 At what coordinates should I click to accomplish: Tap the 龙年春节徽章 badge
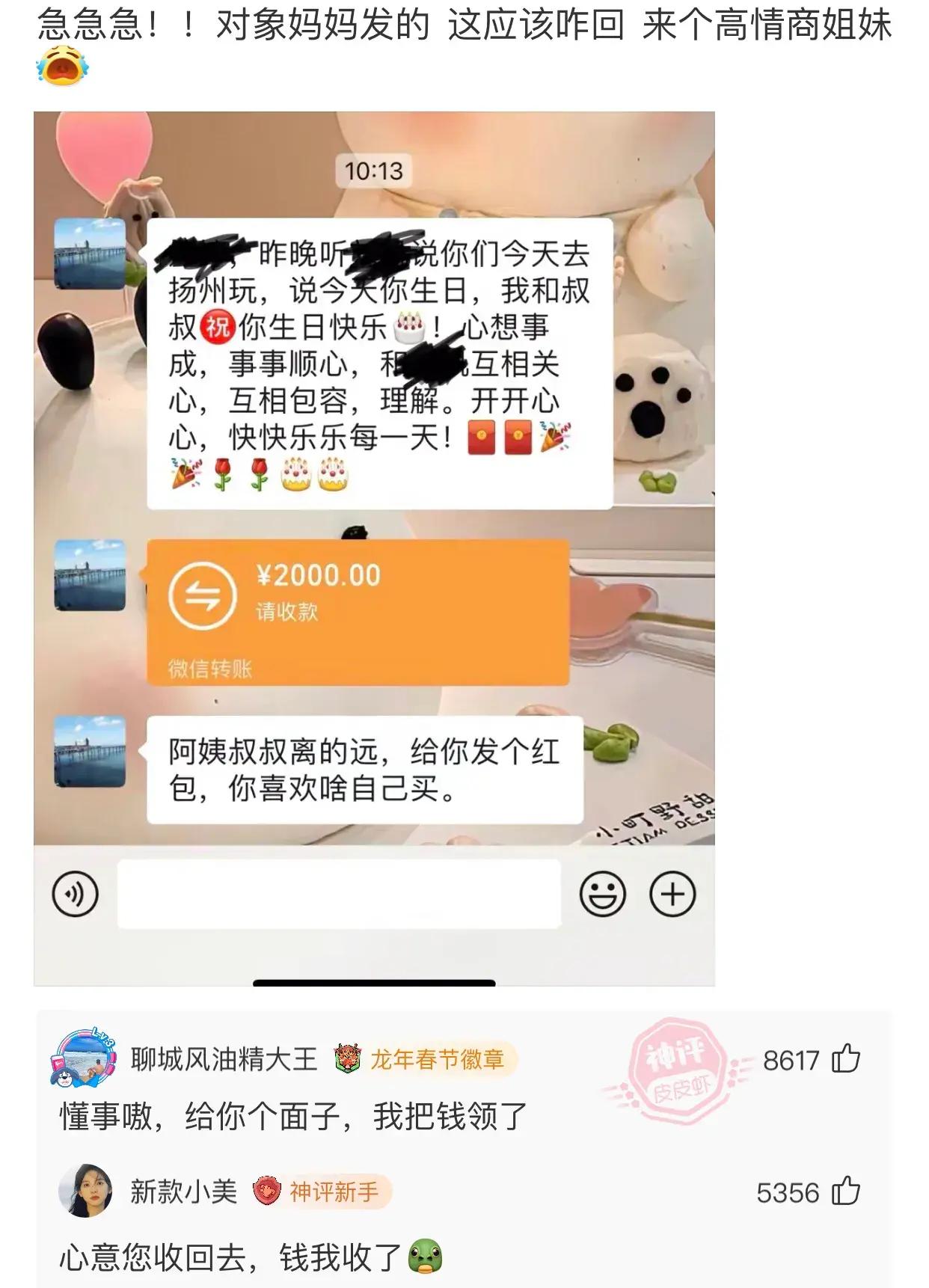coord(424,1059)
